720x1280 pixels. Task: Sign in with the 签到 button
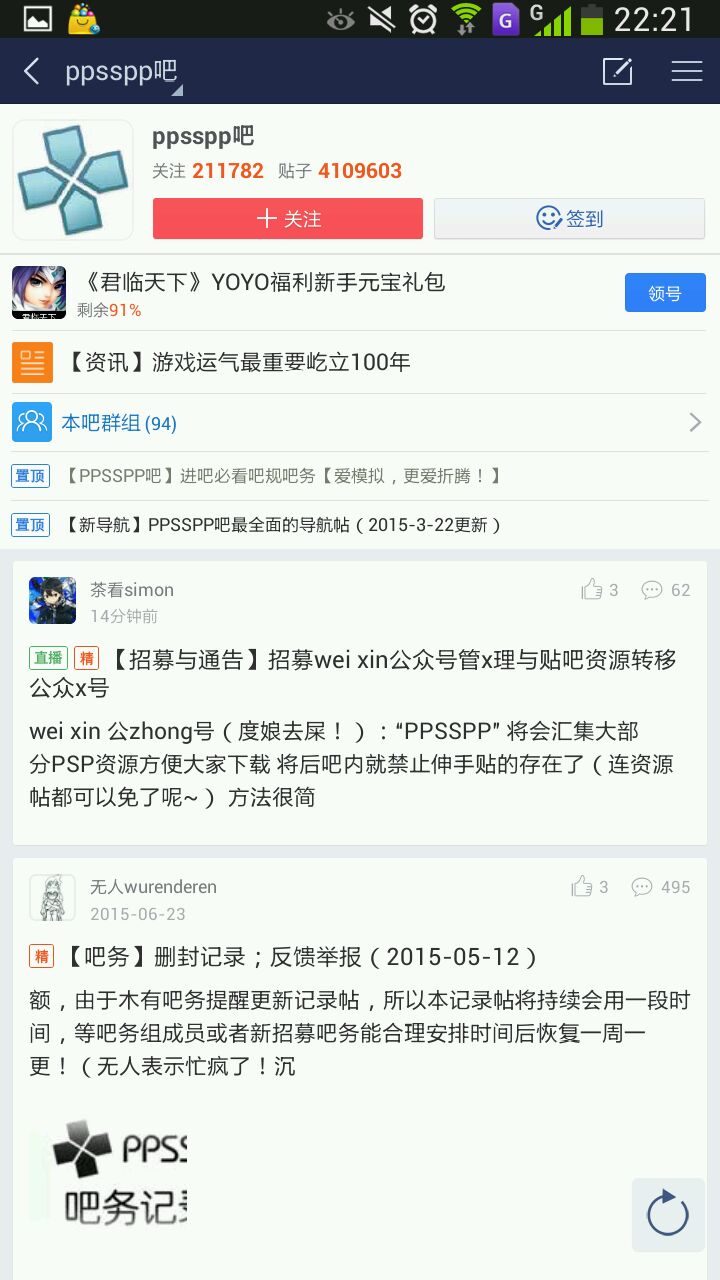[569, 218]
